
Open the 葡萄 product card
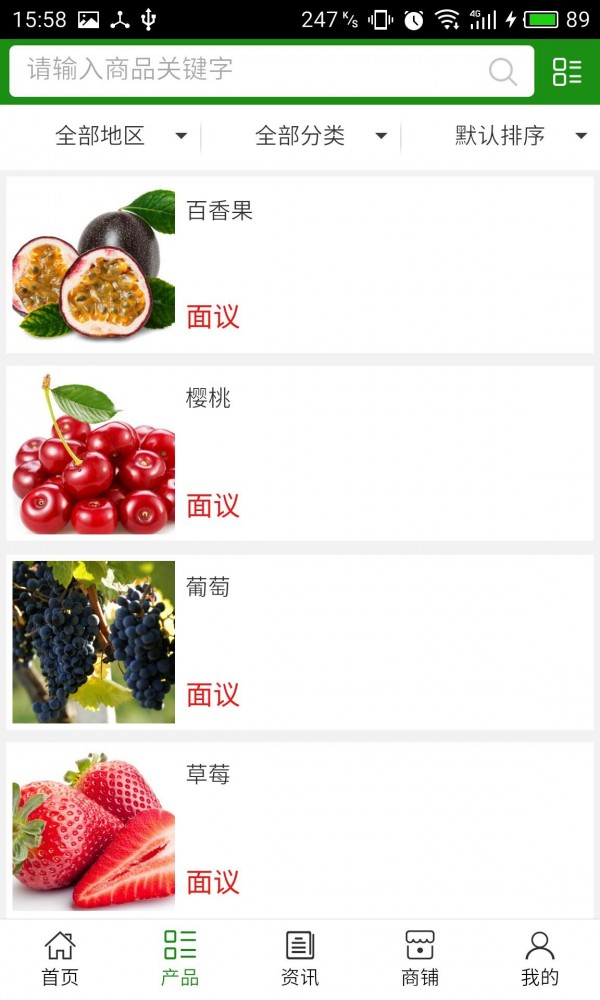tap(300, 641)
